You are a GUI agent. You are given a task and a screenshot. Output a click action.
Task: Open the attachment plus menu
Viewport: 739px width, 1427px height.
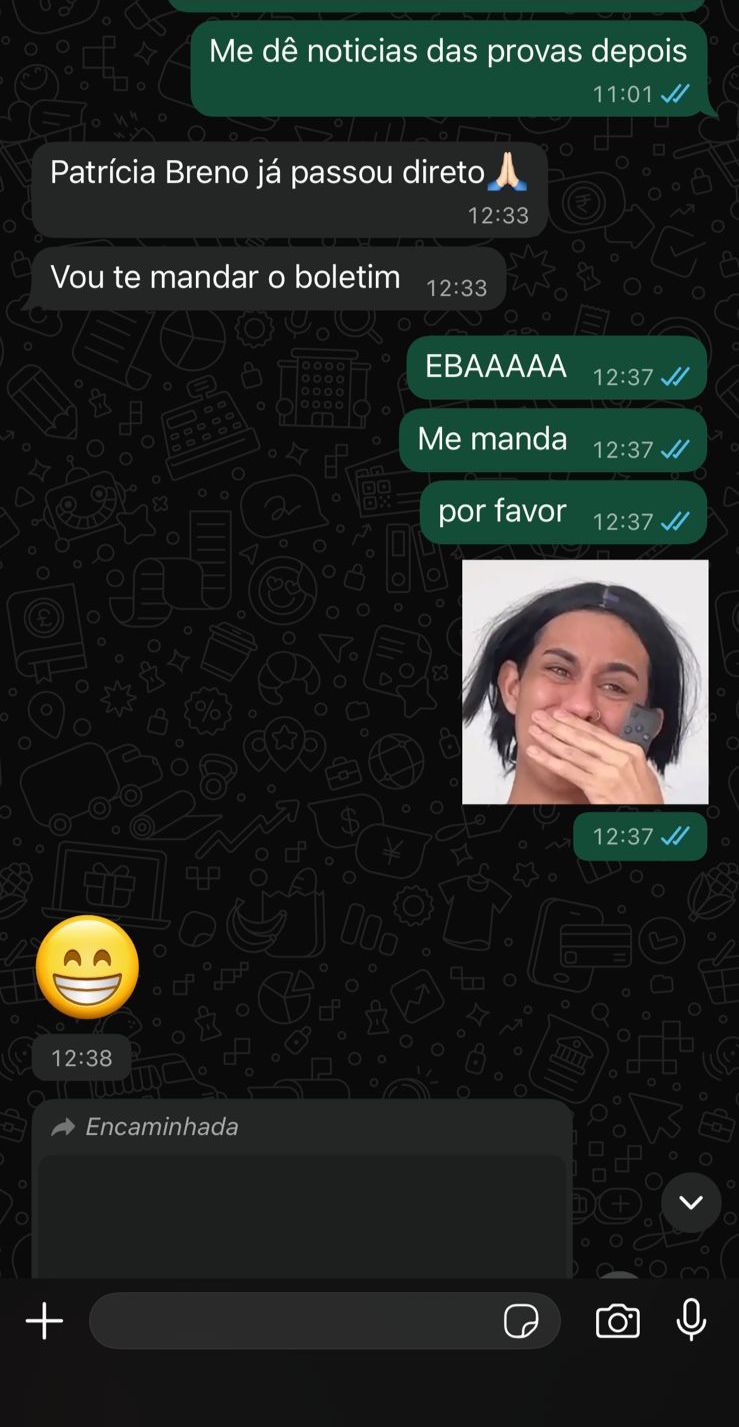(x=44, y=1321)
